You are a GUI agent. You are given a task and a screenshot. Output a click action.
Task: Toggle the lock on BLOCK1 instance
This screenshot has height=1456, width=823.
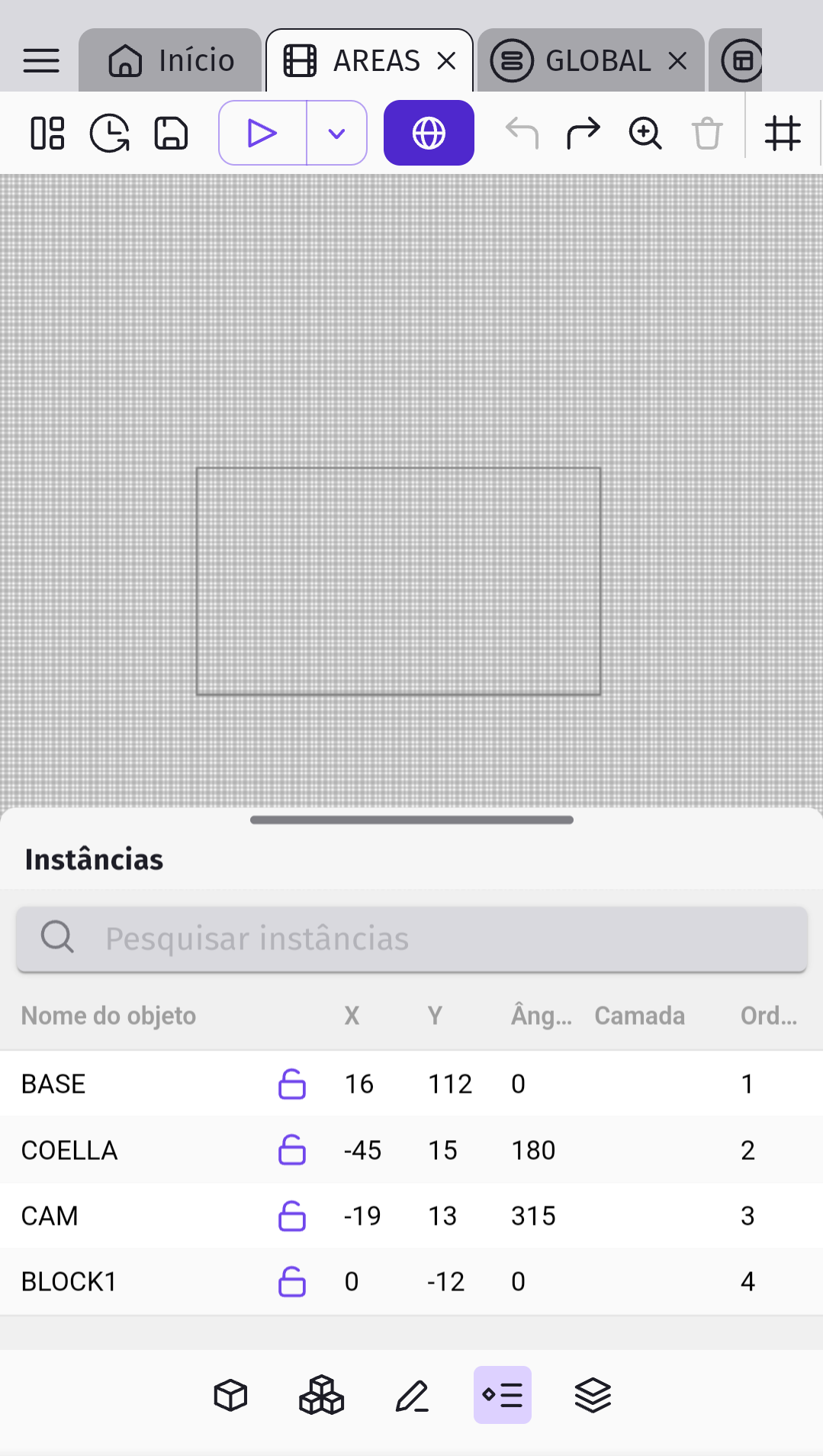click(x=292, y=1281)
